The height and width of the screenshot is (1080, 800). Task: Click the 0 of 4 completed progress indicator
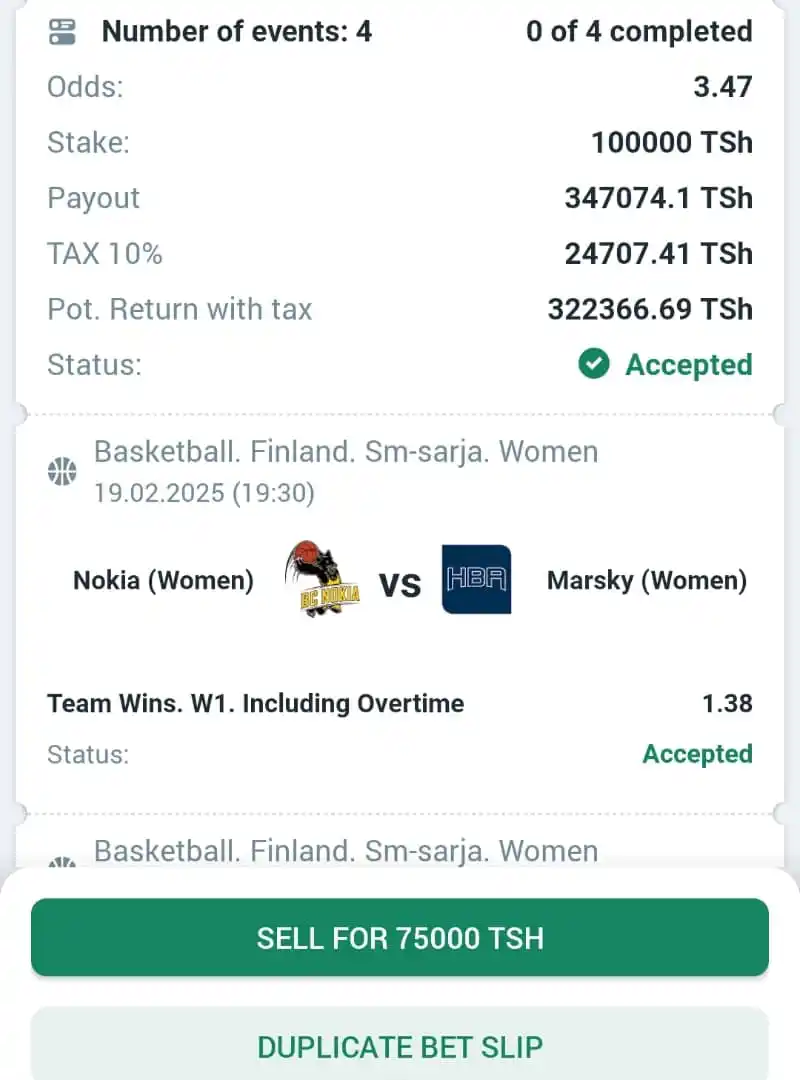click(639, 31)
